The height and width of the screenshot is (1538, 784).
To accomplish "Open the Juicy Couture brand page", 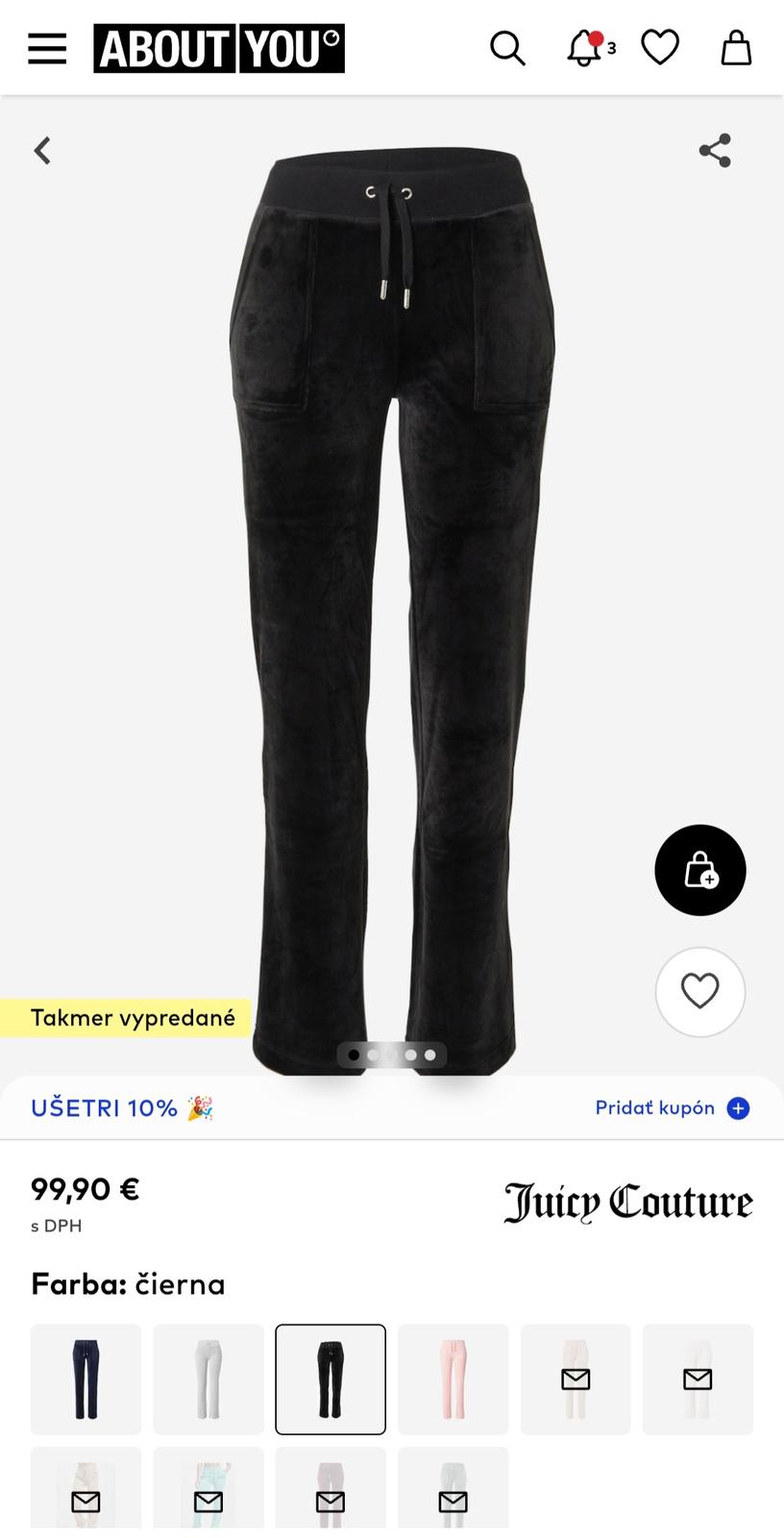I will click(x=628, y=1202).
